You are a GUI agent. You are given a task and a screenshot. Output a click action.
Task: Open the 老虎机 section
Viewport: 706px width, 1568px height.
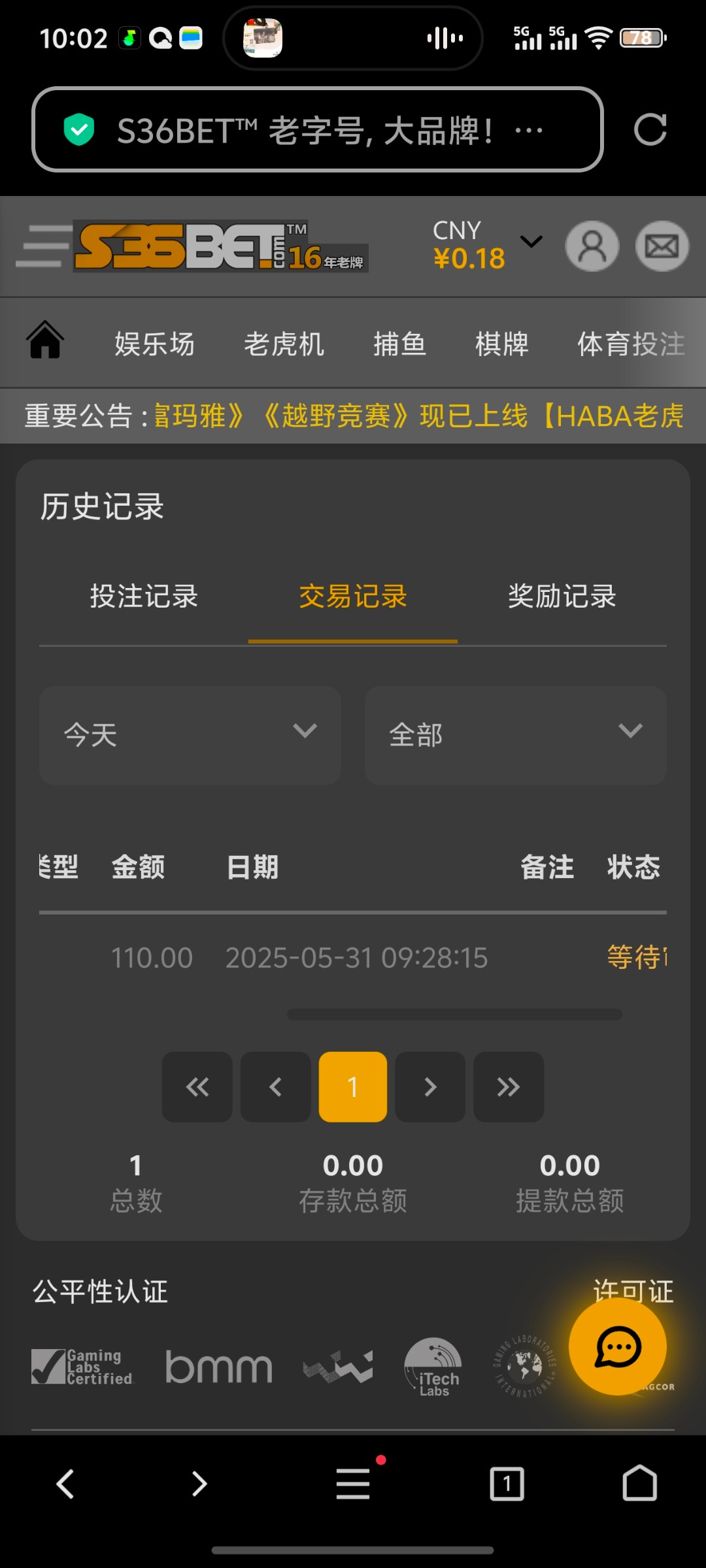tap(284, 344)
